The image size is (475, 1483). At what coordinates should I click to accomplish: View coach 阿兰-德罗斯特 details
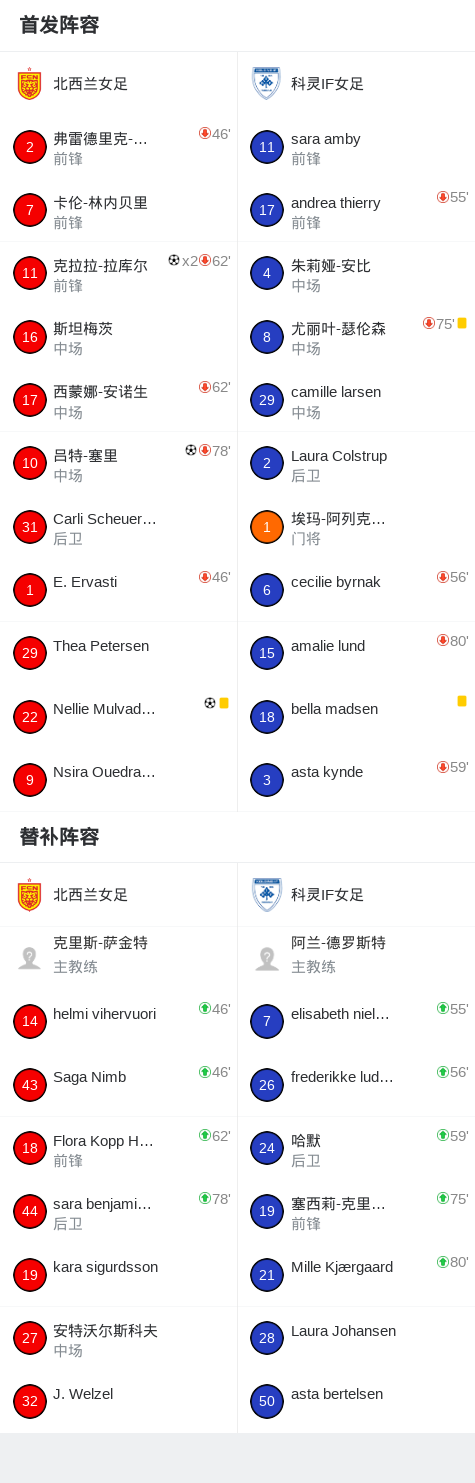coord(356,958)
